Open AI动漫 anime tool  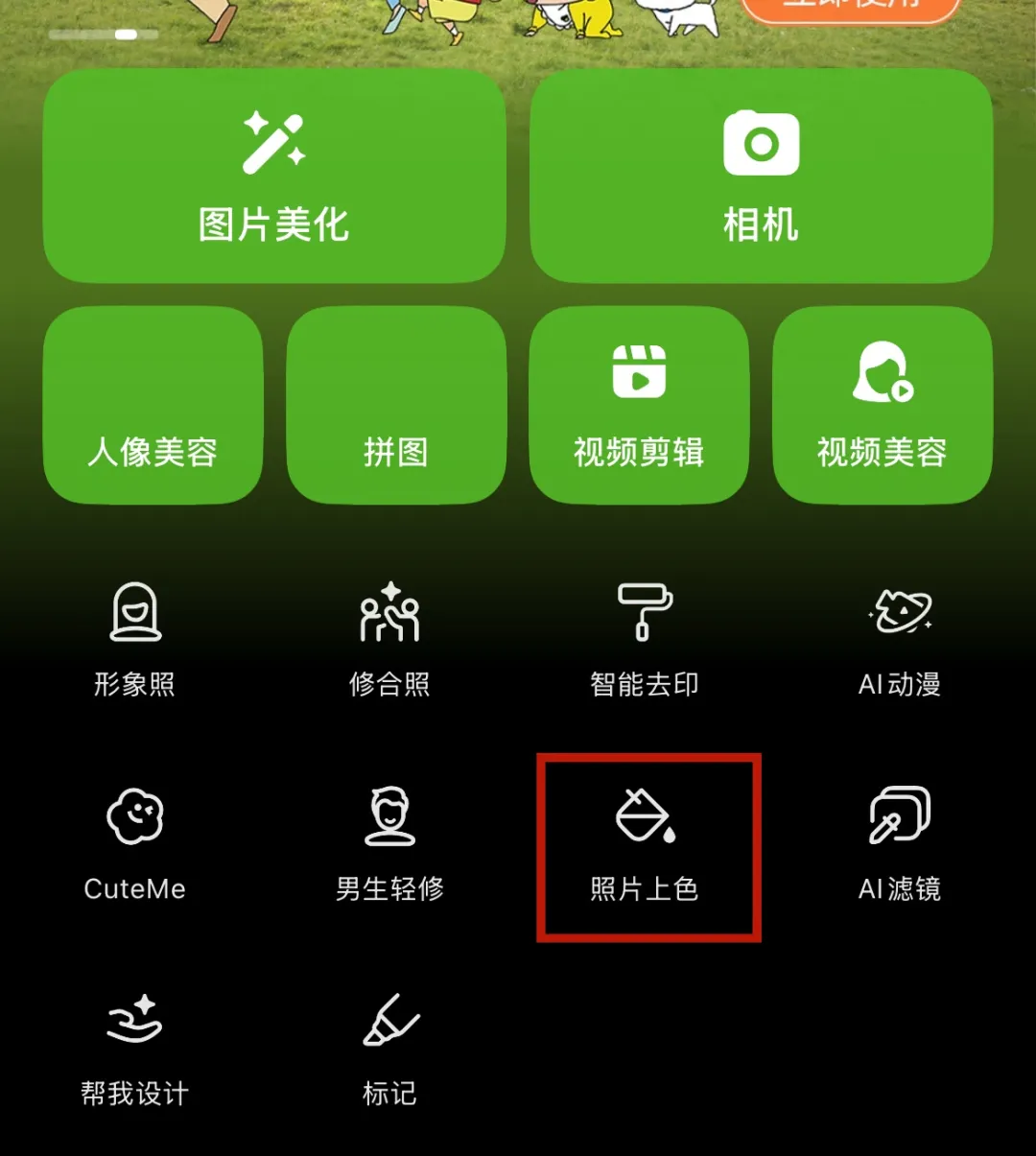pyautogui.click(x=899, y=638)
